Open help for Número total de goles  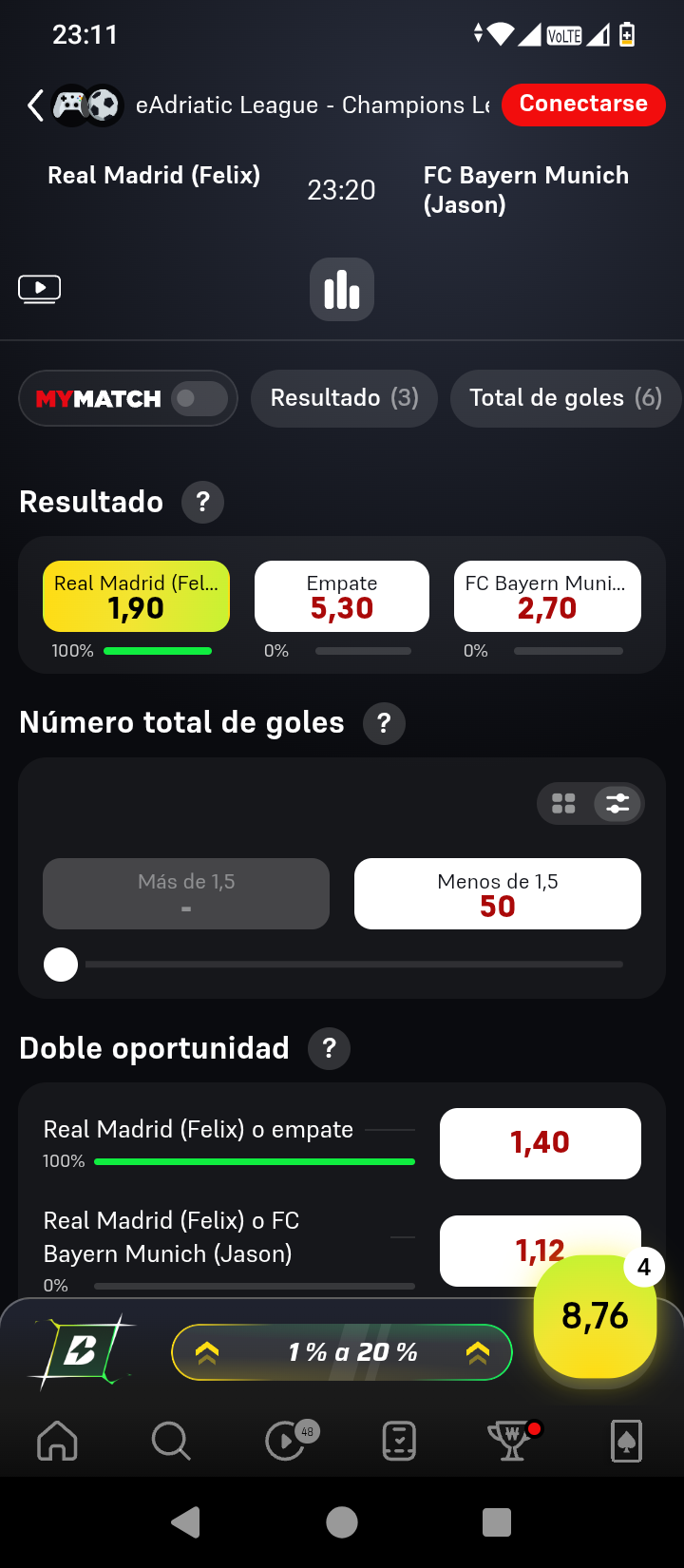click(x=384, y=723)
